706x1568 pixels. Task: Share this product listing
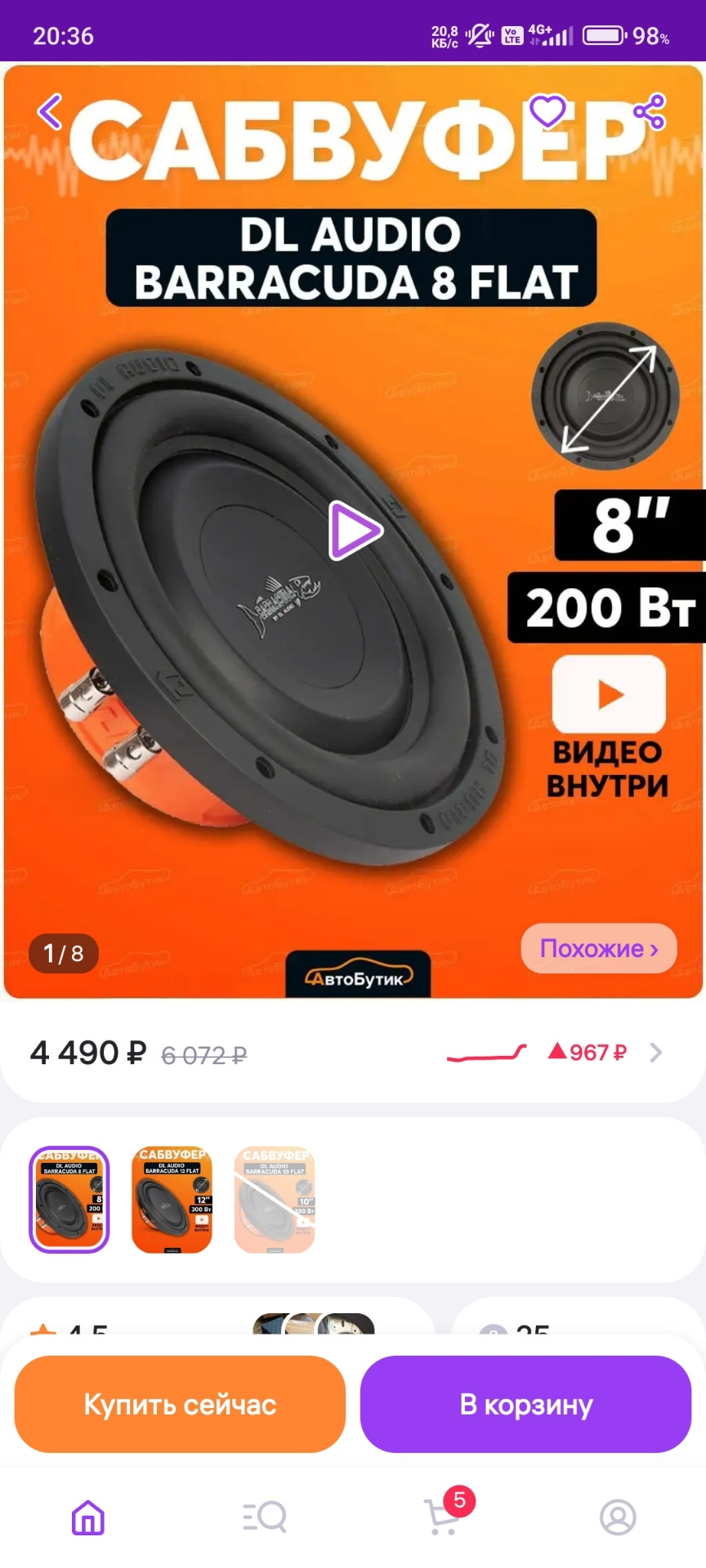pyautogui.click(x=650, y=112)
